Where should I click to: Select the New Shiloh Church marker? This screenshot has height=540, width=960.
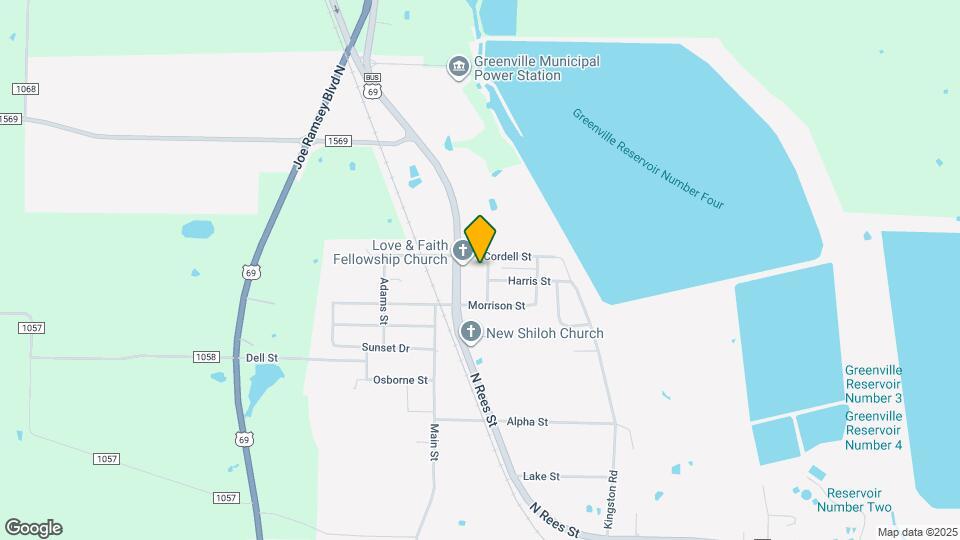470,332
